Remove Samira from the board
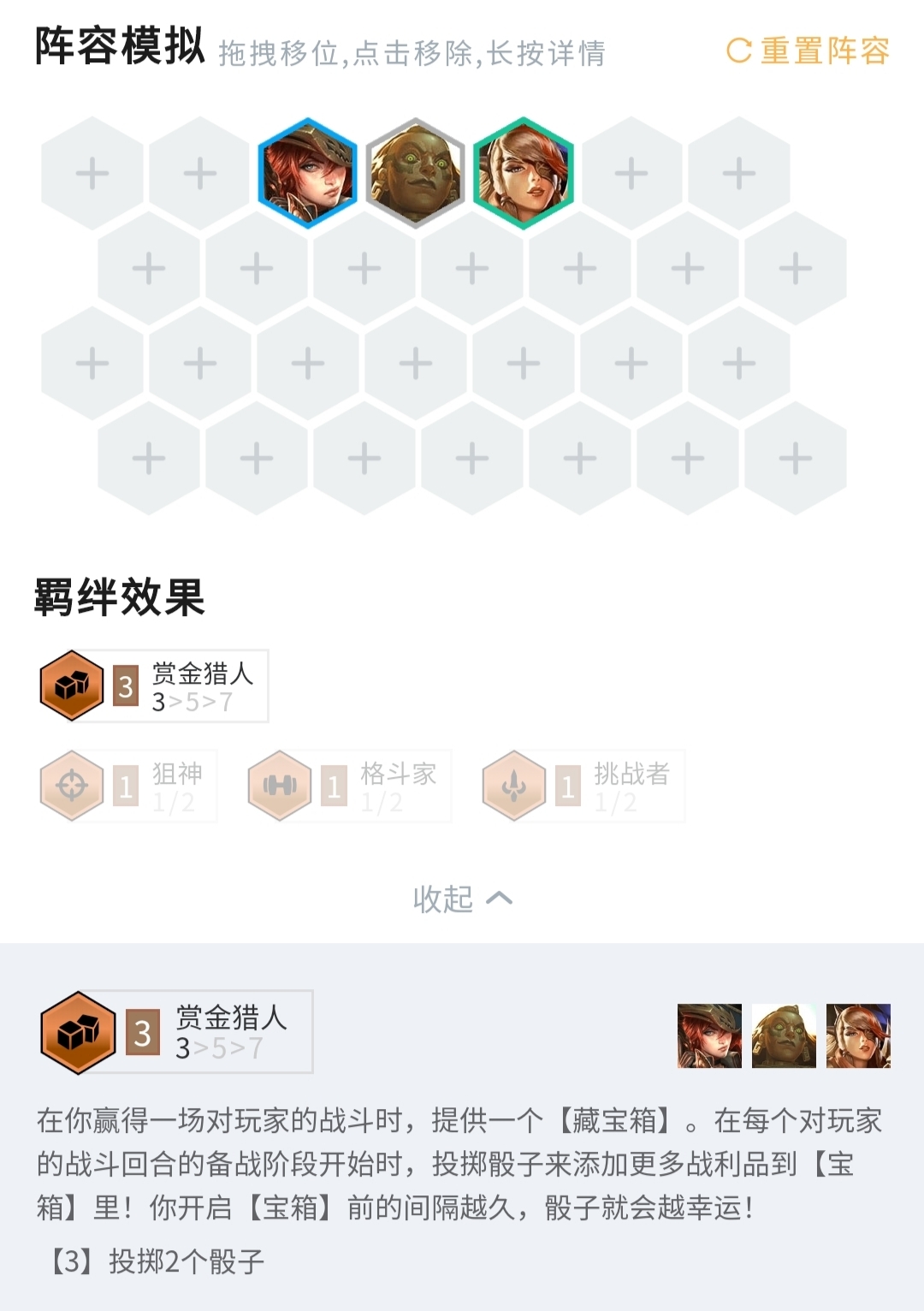This screenshot has width=924, height=1311. point(524,174)
